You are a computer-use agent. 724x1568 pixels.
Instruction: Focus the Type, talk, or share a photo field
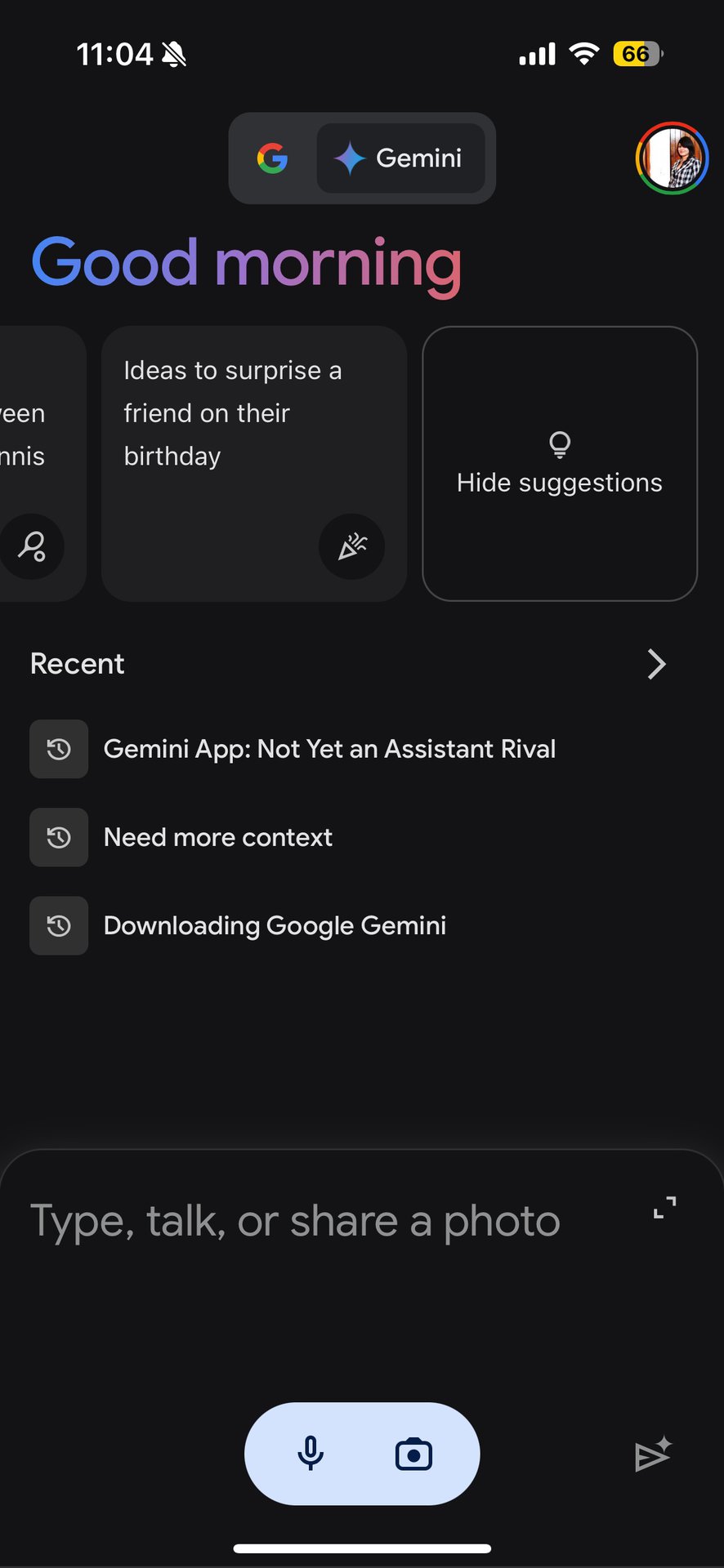tap(296, 1222)
